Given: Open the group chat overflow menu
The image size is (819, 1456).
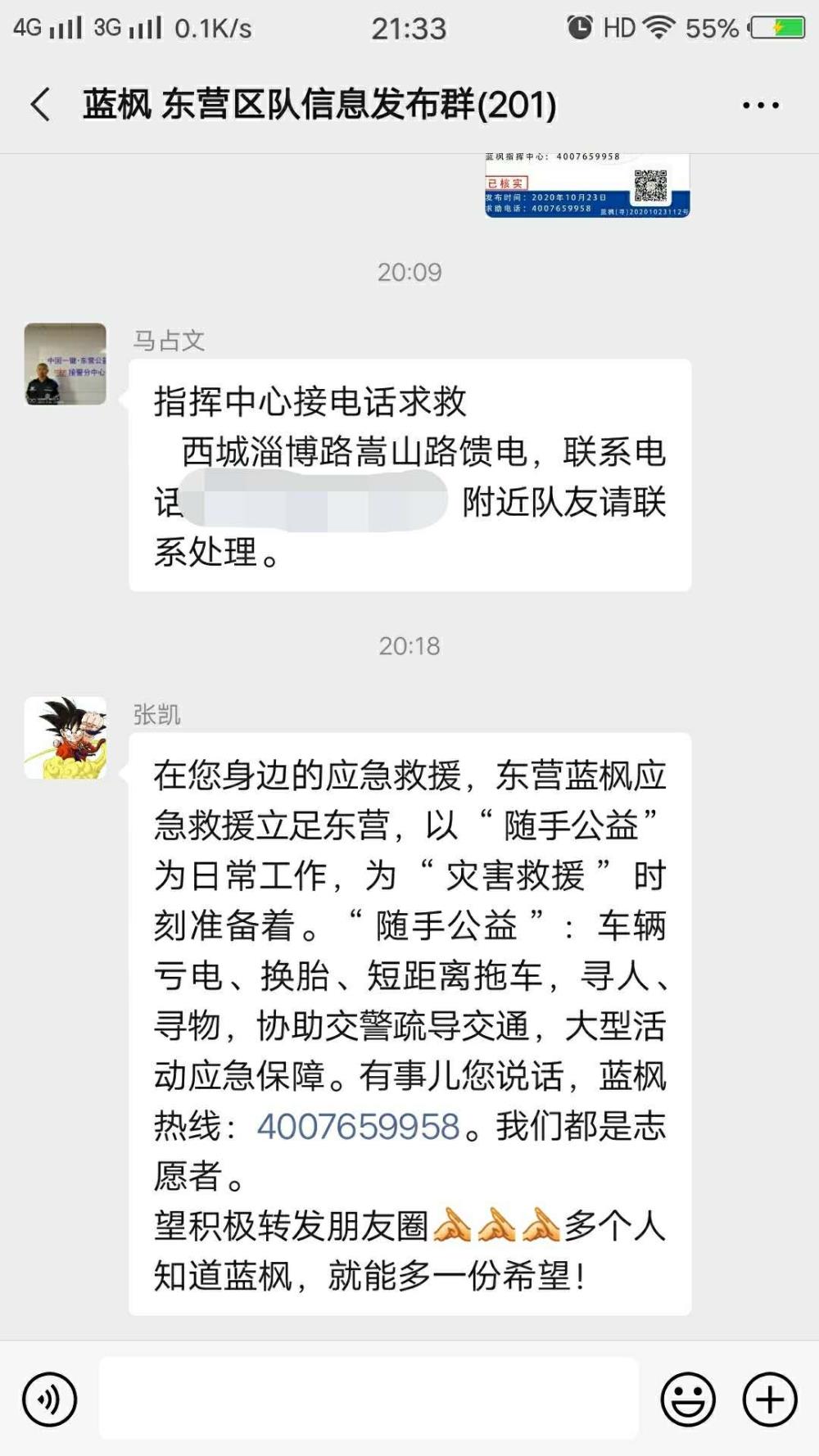Looking at the screenshot, I should tap(761, 106).
